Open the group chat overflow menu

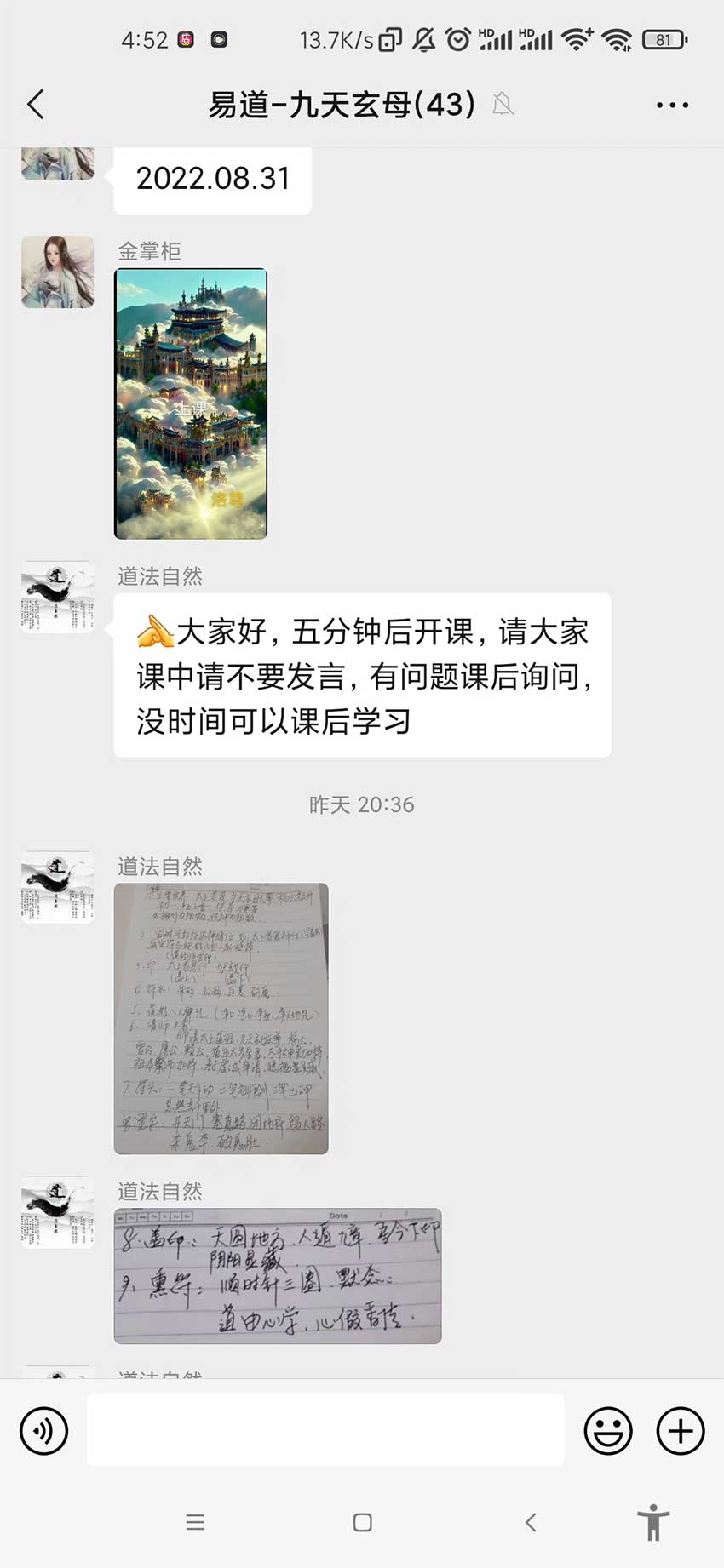672,105
